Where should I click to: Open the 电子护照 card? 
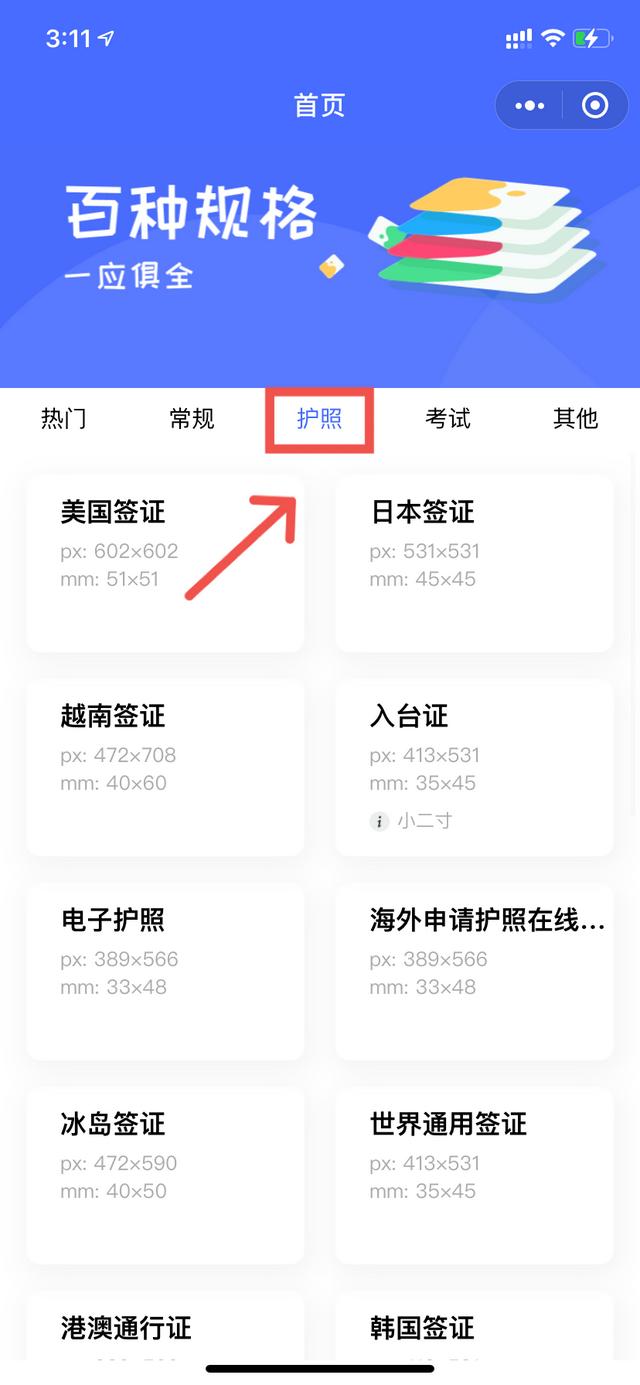coord(165,971)
